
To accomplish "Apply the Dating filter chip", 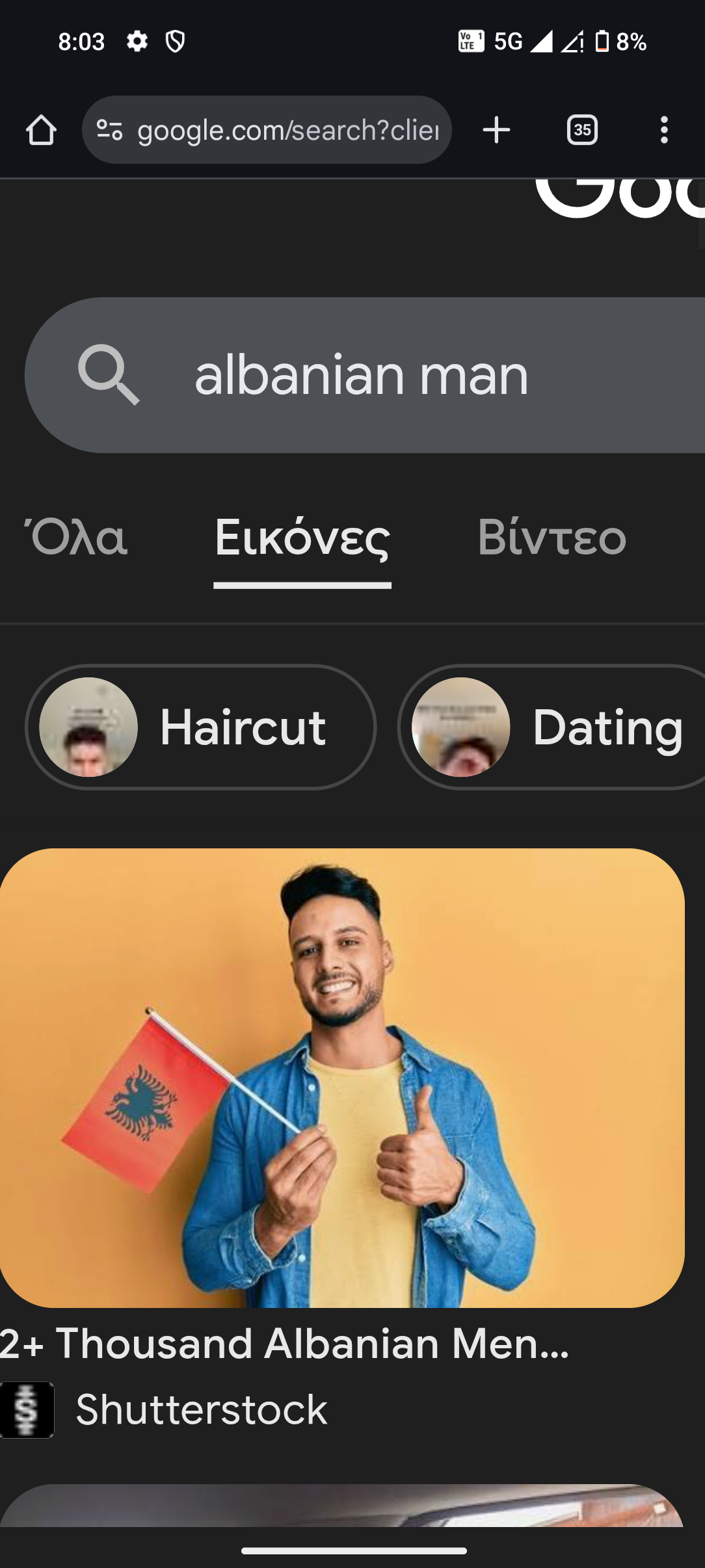I will tap(553, 727).
